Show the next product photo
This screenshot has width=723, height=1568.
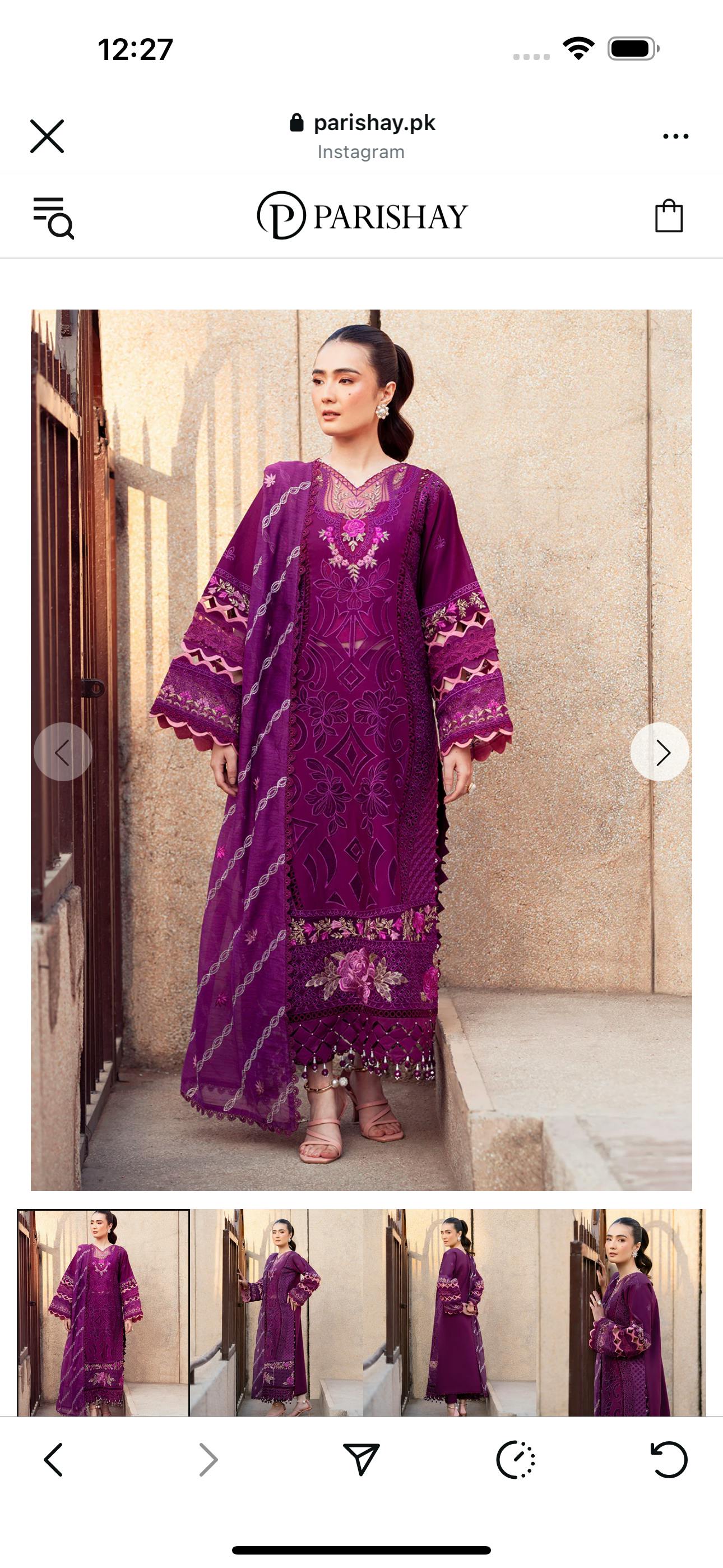point(660,753)
